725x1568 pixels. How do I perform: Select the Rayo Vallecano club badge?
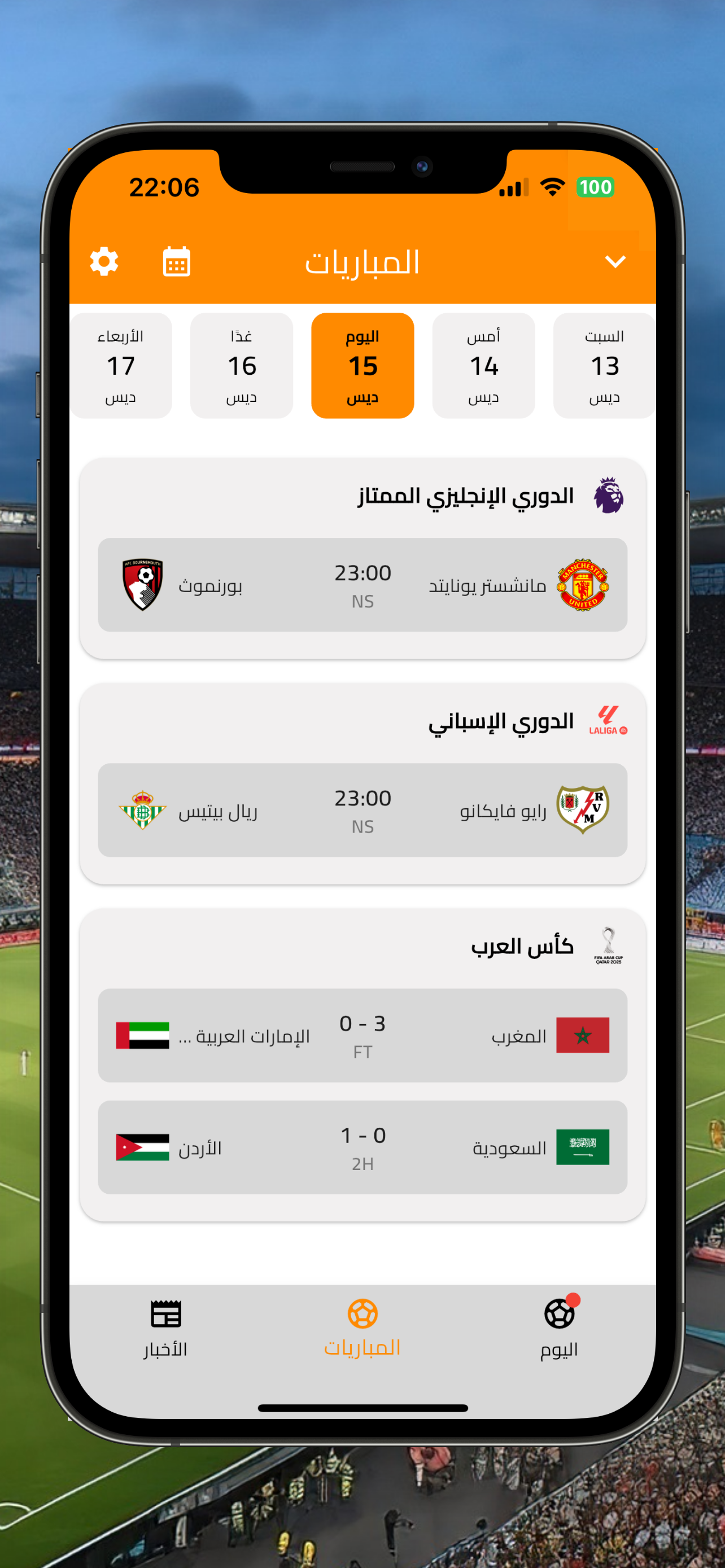coord(583,811)
